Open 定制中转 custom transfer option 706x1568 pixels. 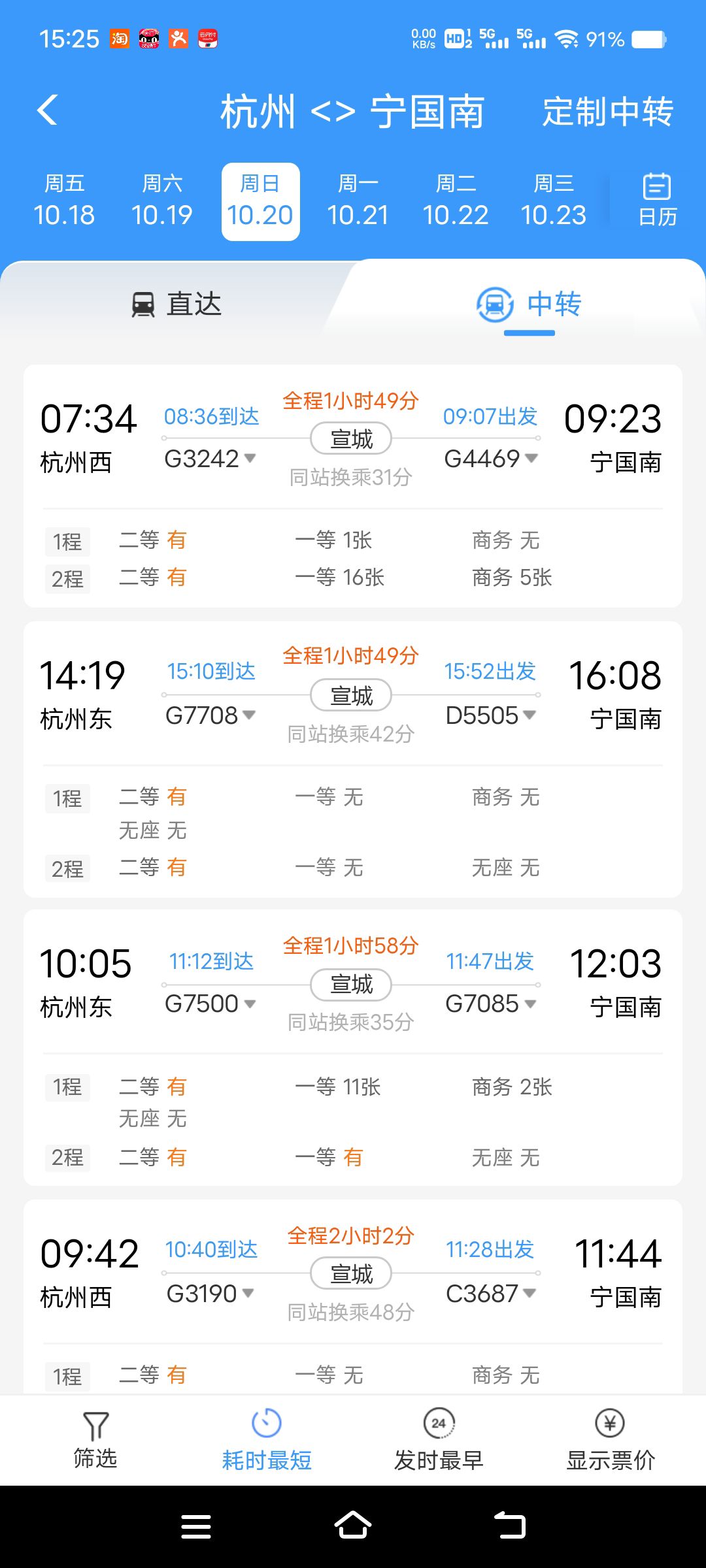tap(607, 111)
